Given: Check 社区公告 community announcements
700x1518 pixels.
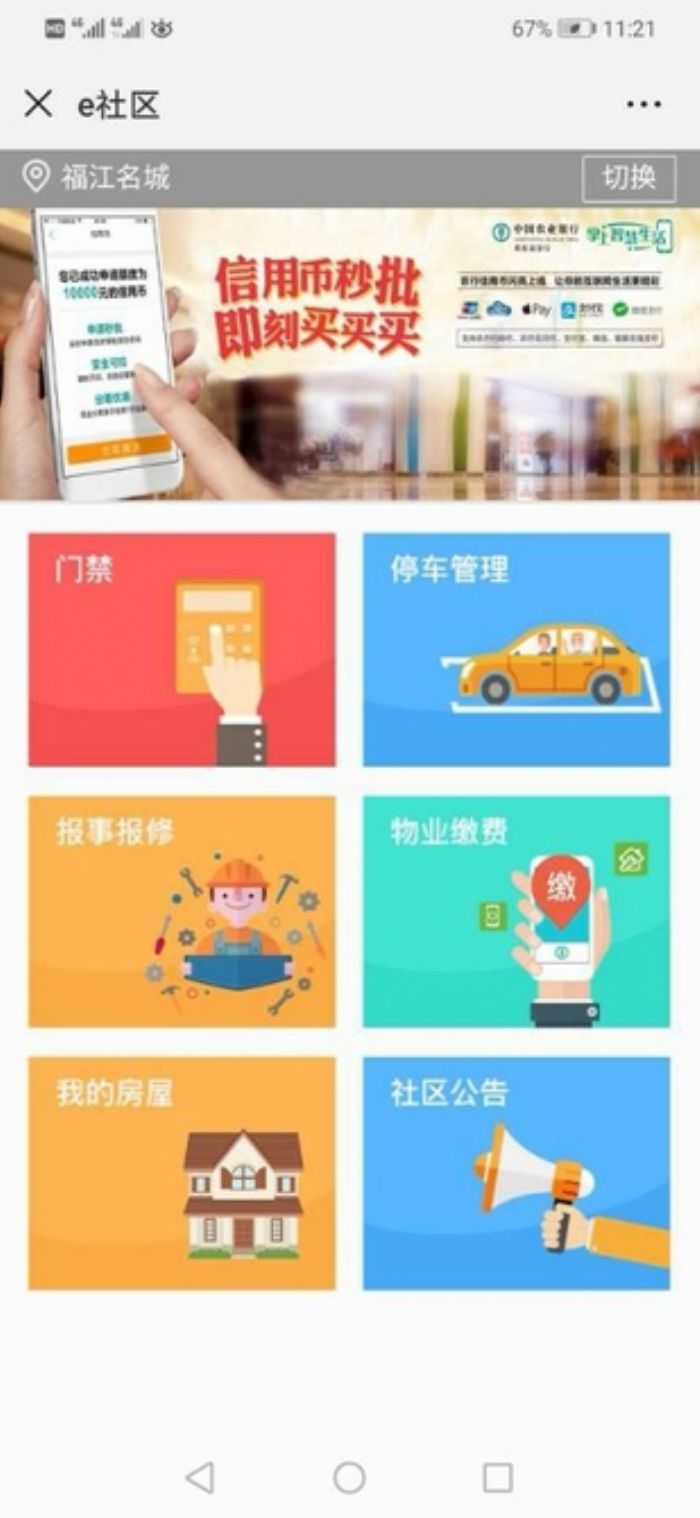Looking at the screenshot, I should [516, 1173].
